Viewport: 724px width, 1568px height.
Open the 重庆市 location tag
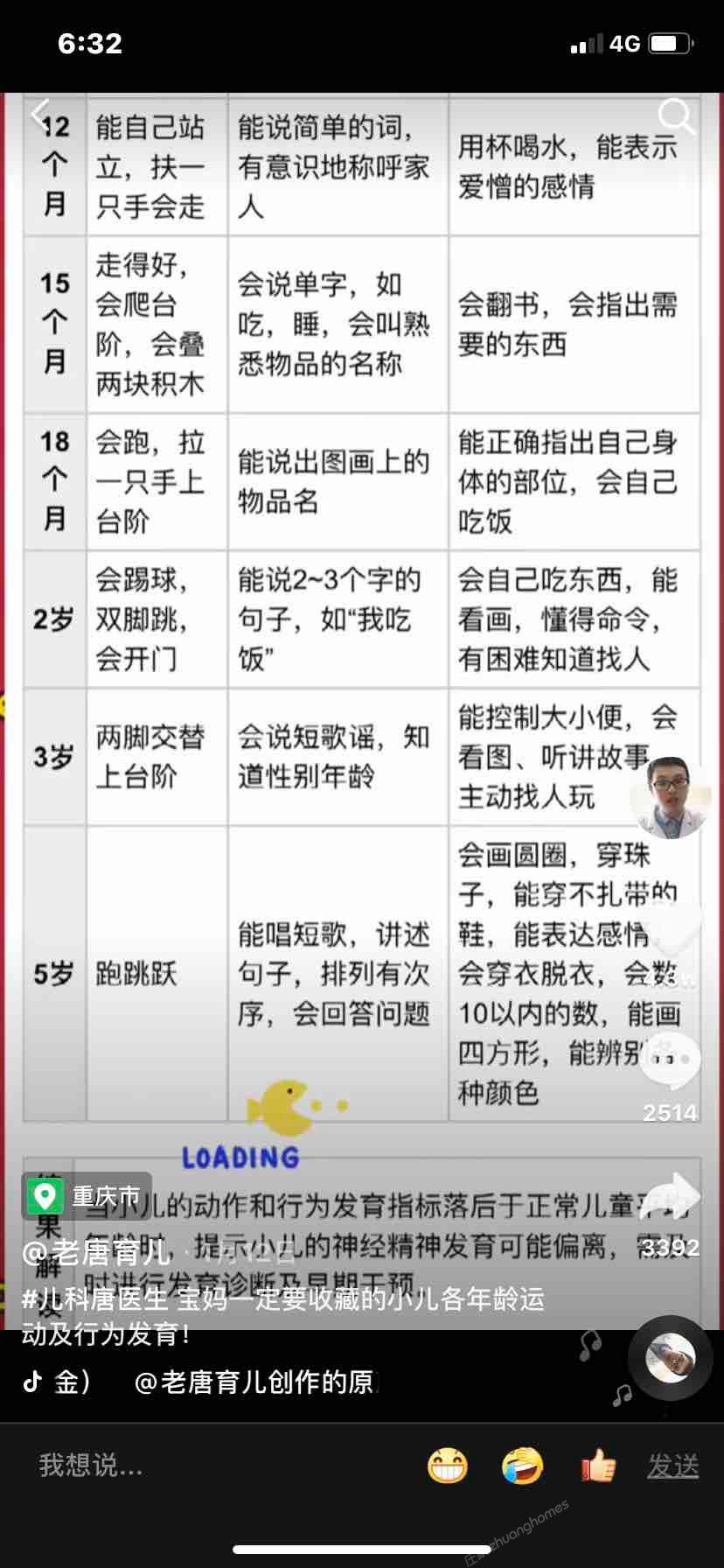click(x=87, y=1196)
